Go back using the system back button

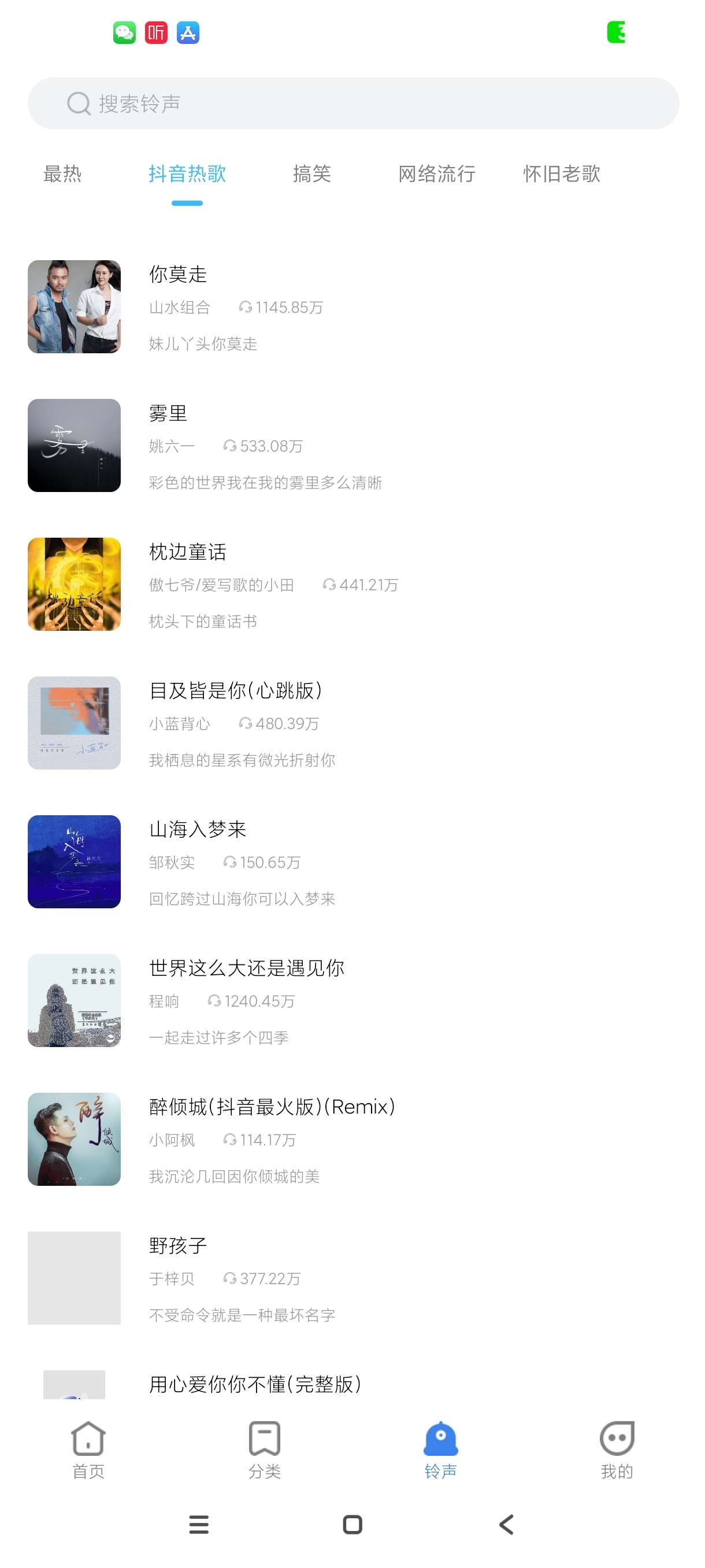pyautogui.click(x=506, y=1525)
